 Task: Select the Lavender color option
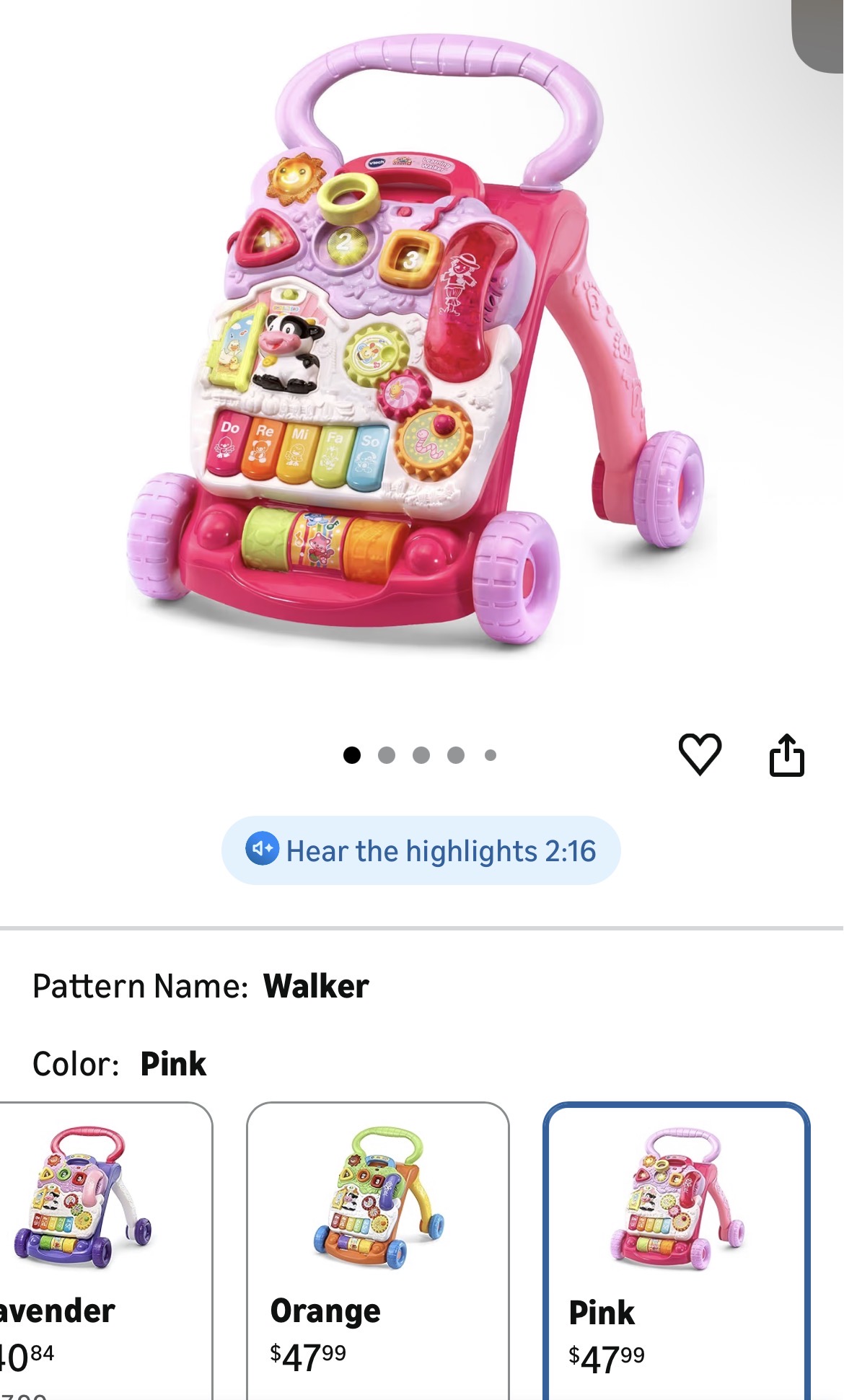point(101,1248)
